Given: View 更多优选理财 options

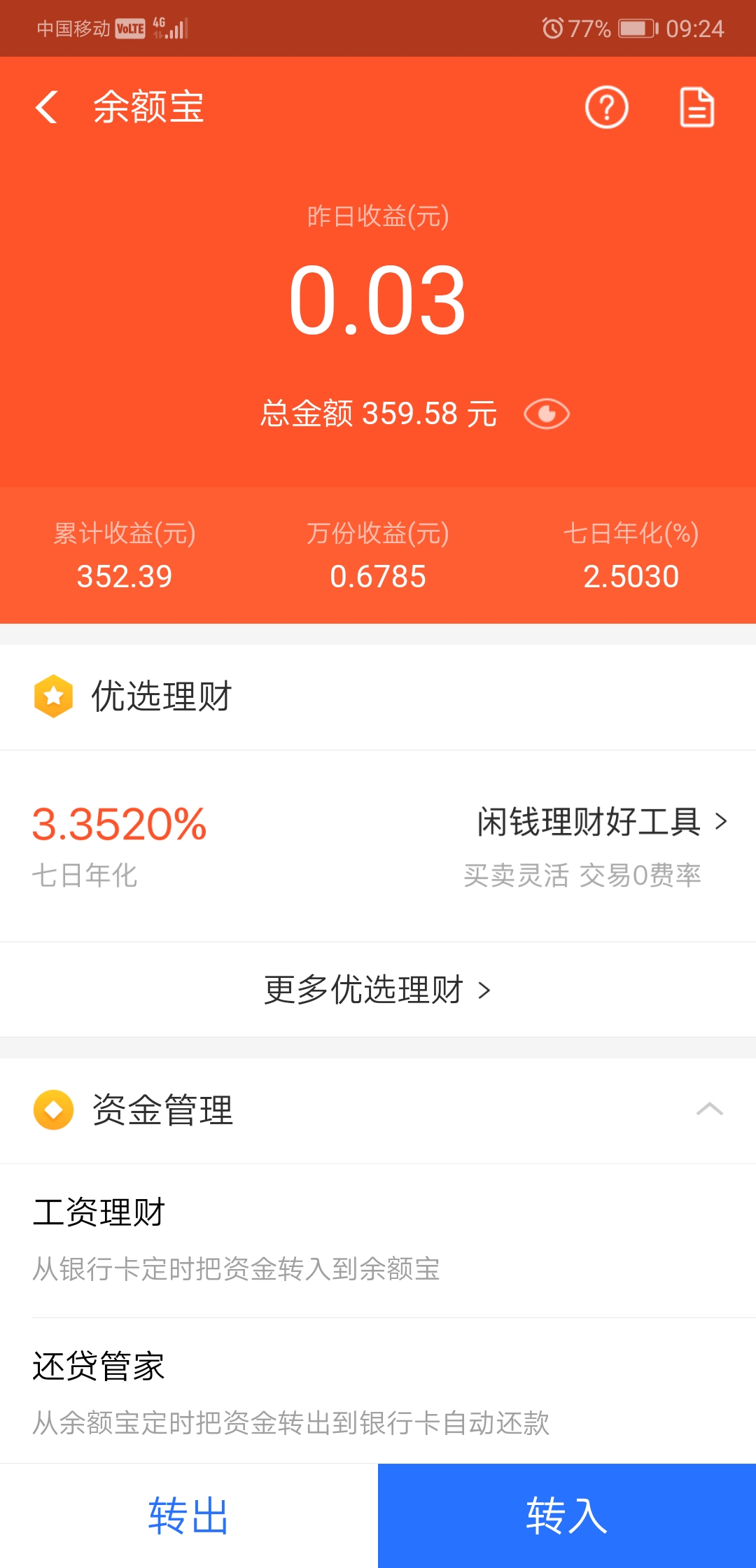Looking at the screenshot, I should pos(377,990).
